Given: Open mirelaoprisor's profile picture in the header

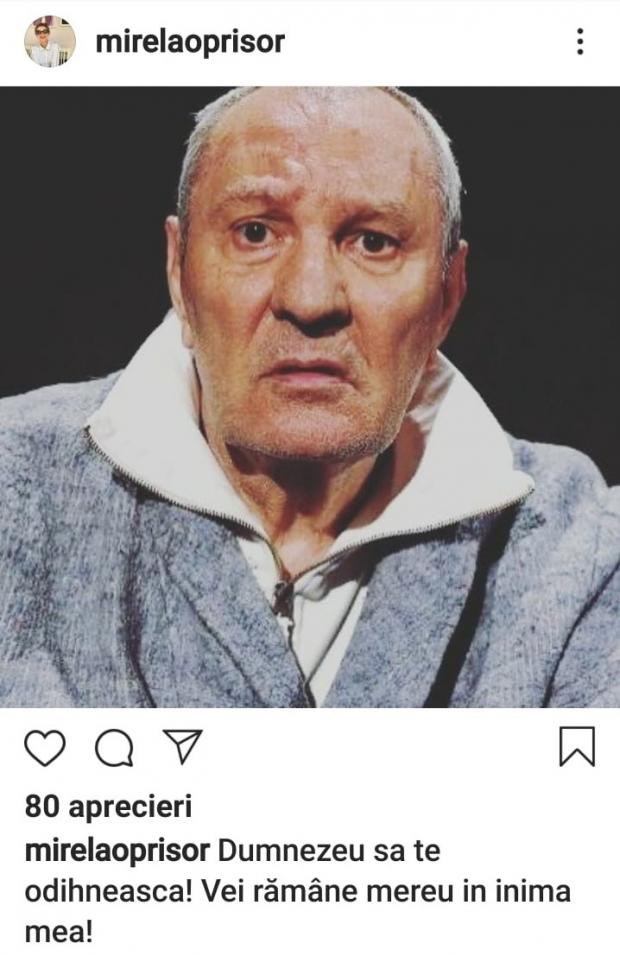Looking at the screenshot, I should point(49,41).
